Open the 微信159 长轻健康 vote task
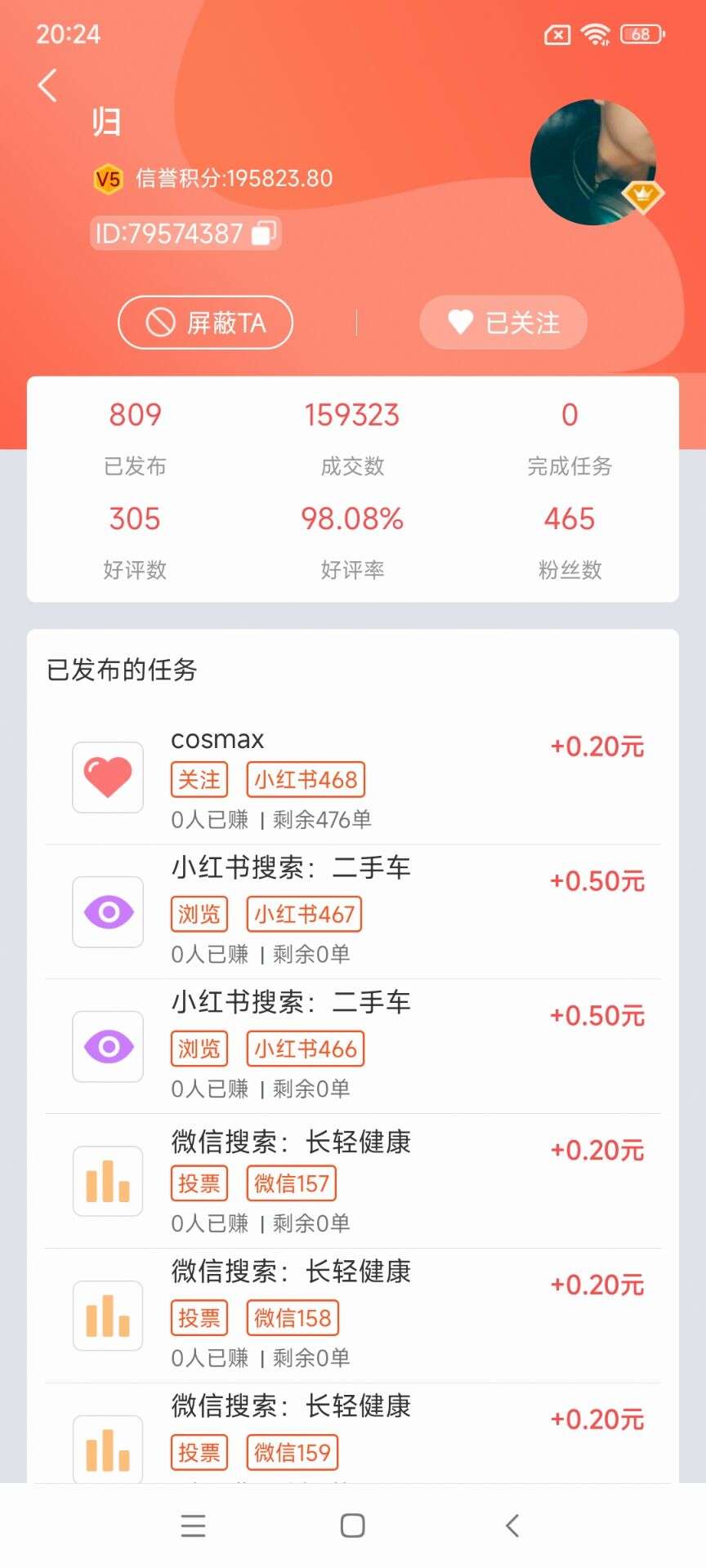Screen dimensions: 706x1568 (x=353, y=1434)
